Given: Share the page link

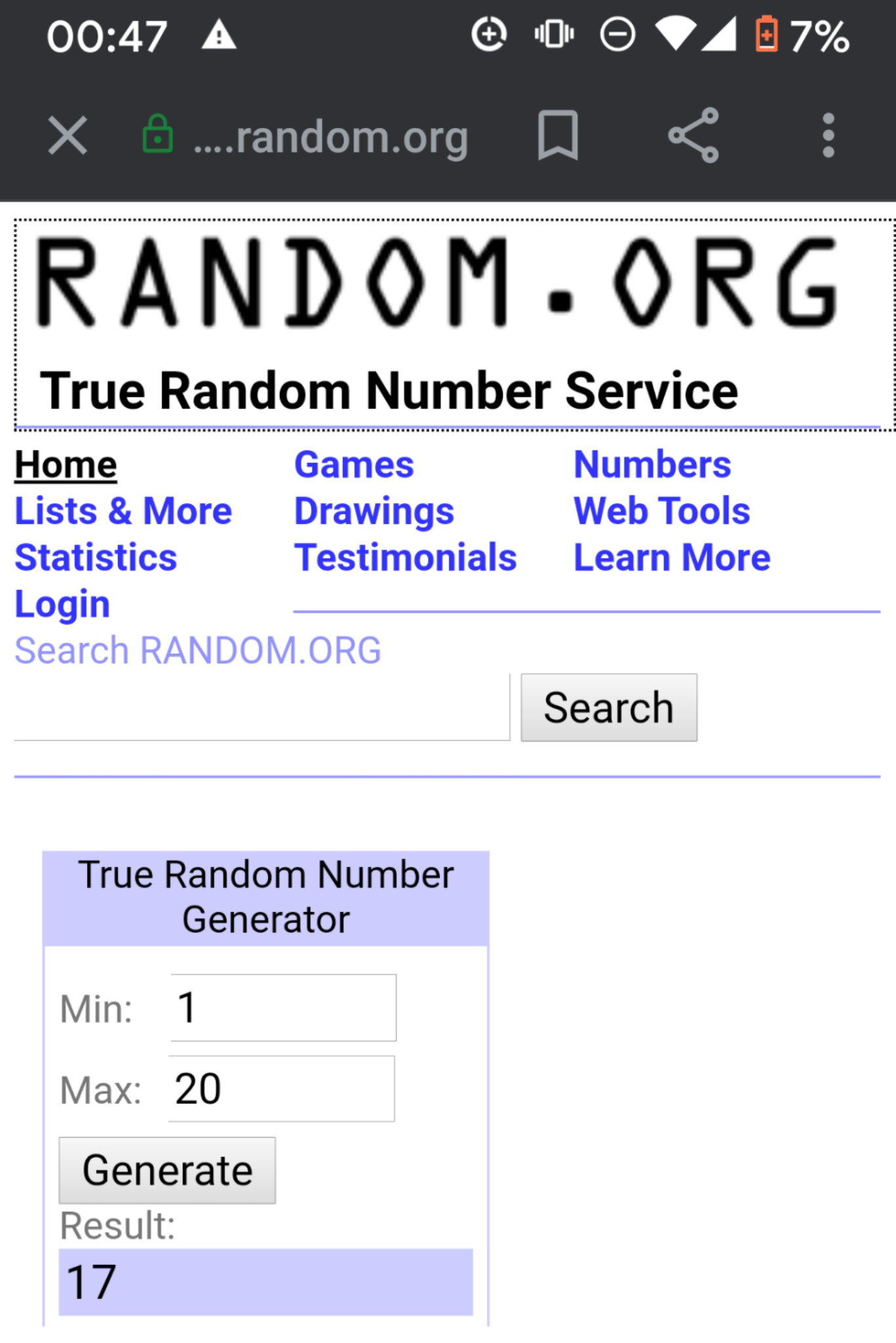Looking at the screenshot, I should [693, 136].
